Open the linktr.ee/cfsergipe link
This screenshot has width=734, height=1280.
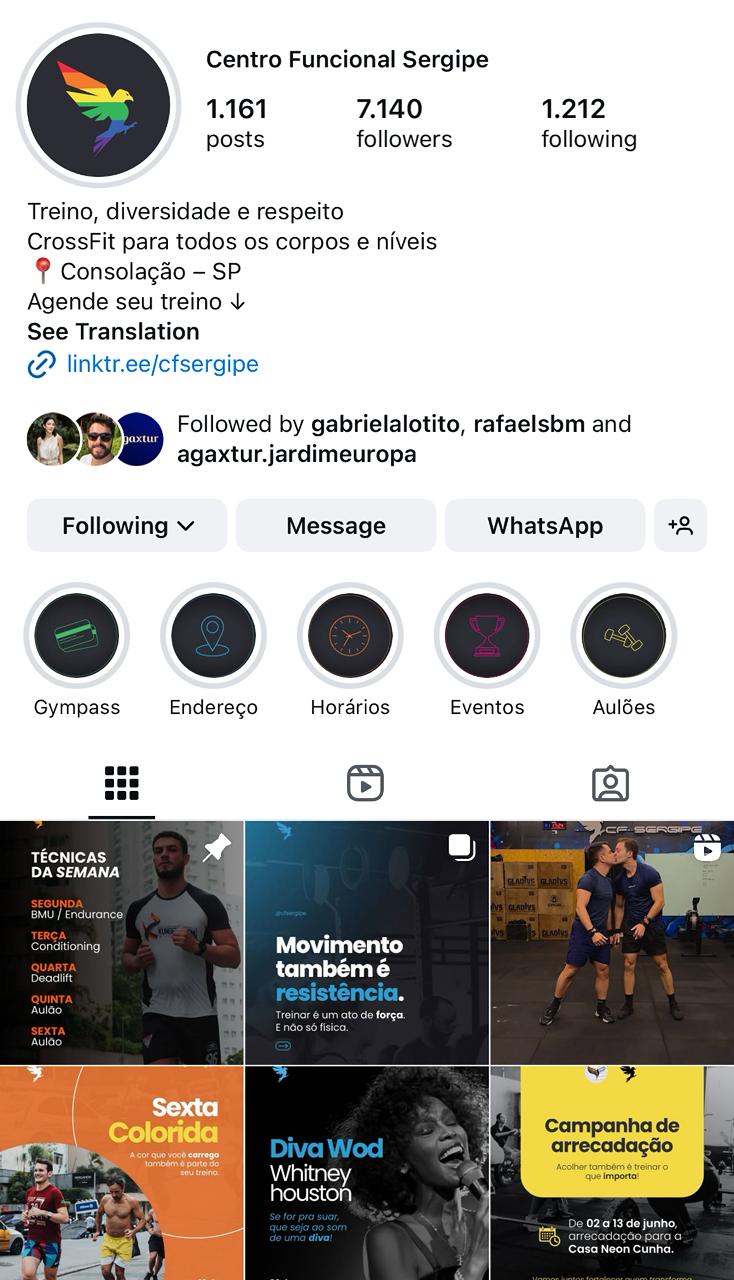pyautogui.click(x=162, y=364)
